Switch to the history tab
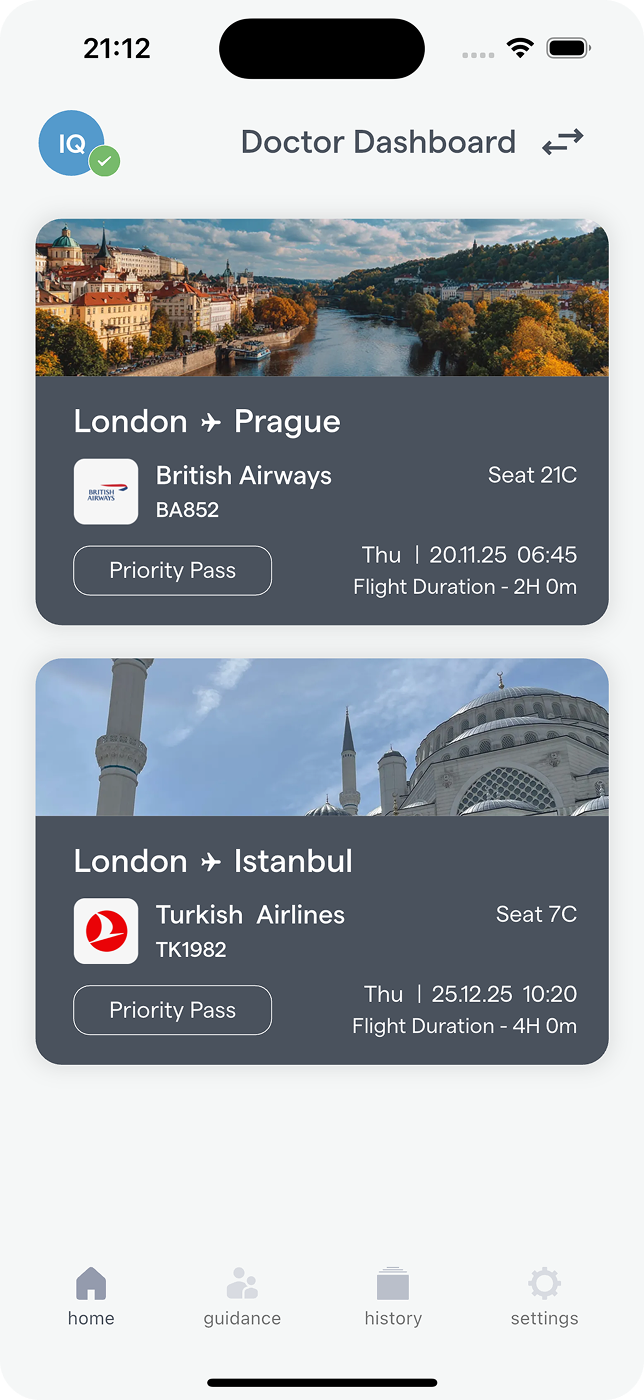Viewport: 644px width, 1400px height. click(x=393, y=1296)
